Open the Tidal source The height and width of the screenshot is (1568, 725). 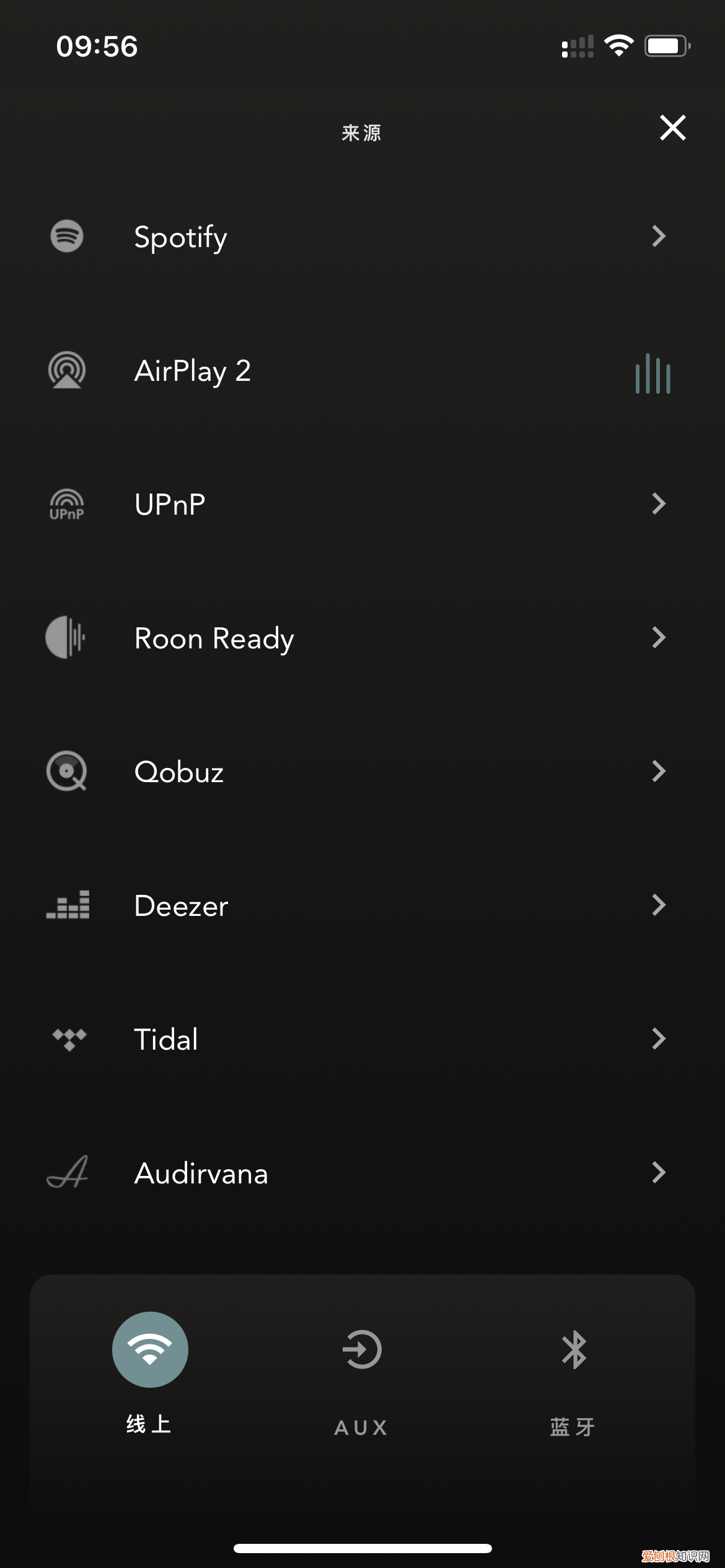(x=362, y=1039)
